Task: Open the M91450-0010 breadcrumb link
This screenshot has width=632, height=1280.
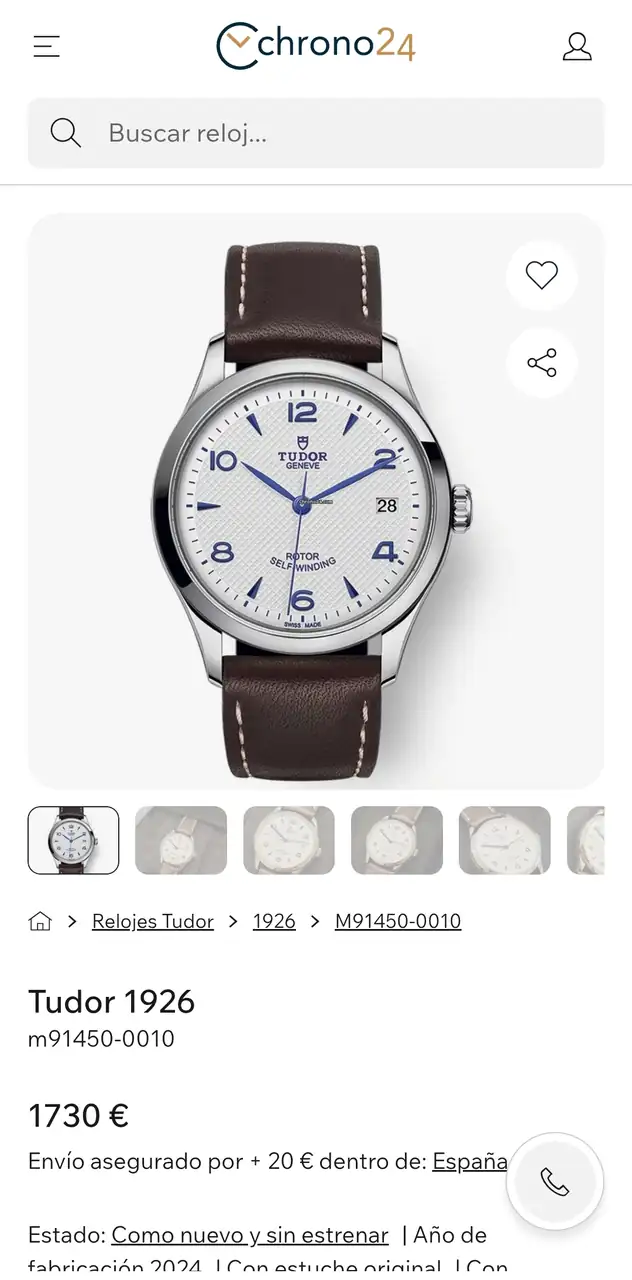Action: [x=398, y=921]
